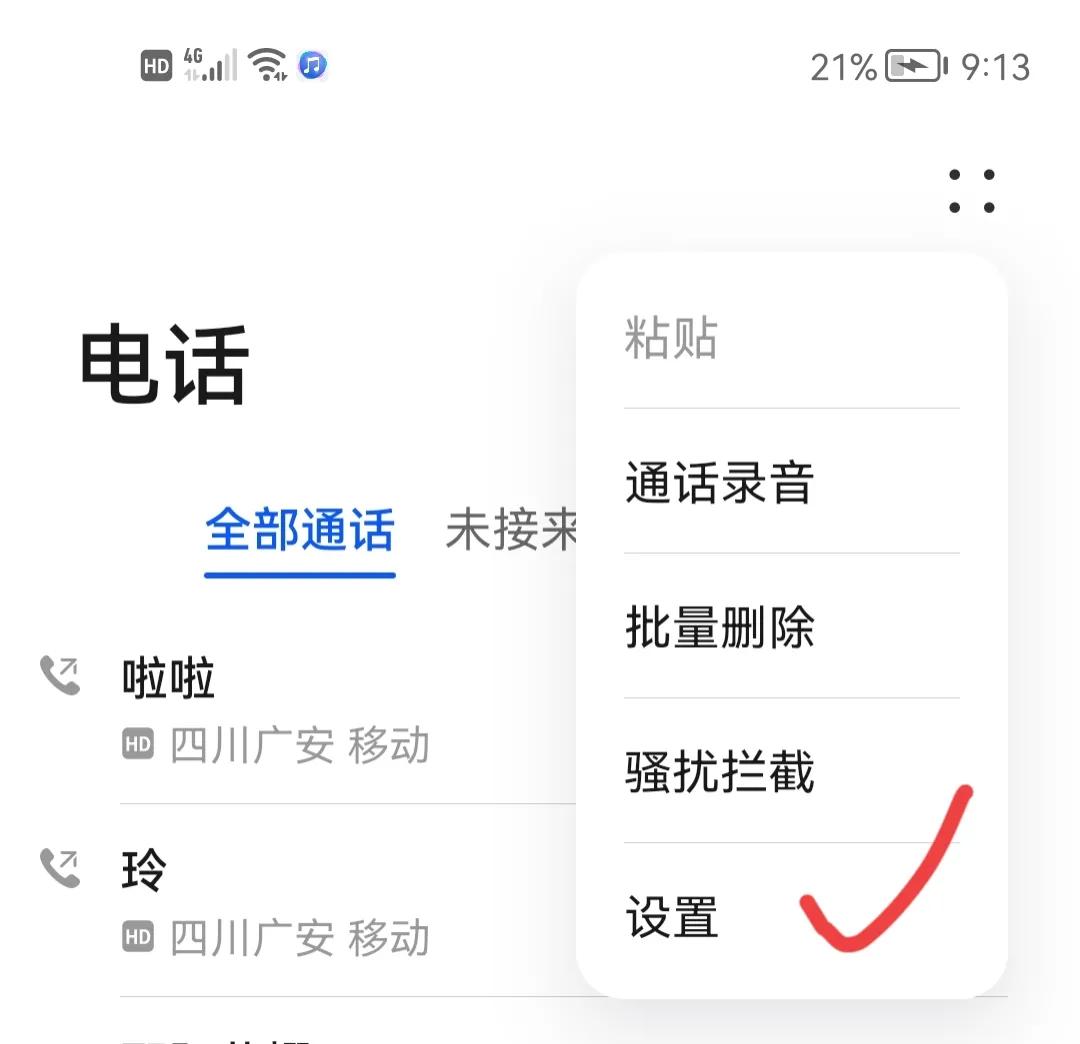Switch to the 未接来电 tab
This screenshot has height=1044, width=1080.
pos(510,529)
